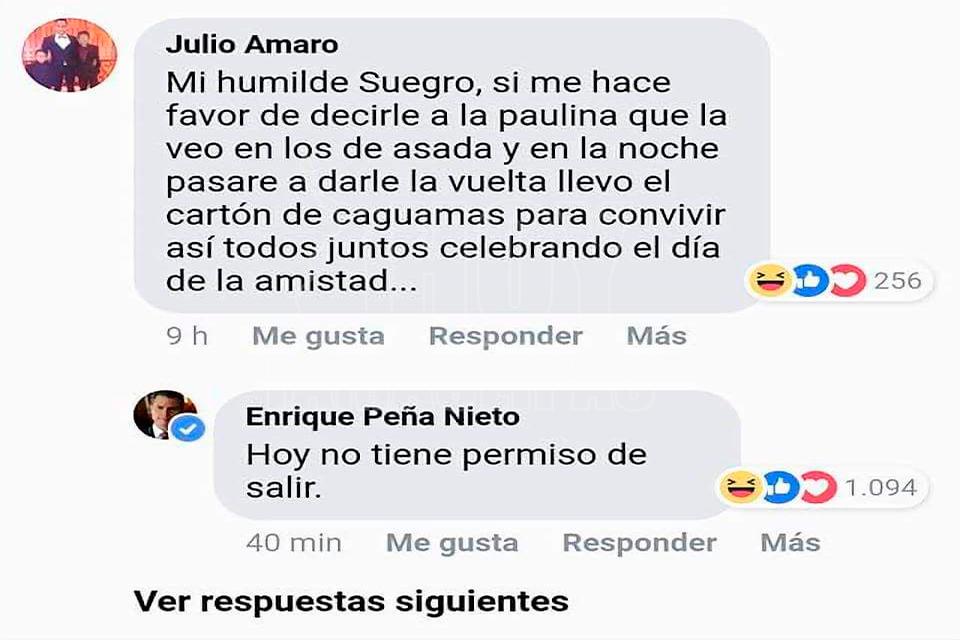Ver respuestas siguientes
Image resolution: width=960 pixels, height=640 pixels.
[351, 601]
